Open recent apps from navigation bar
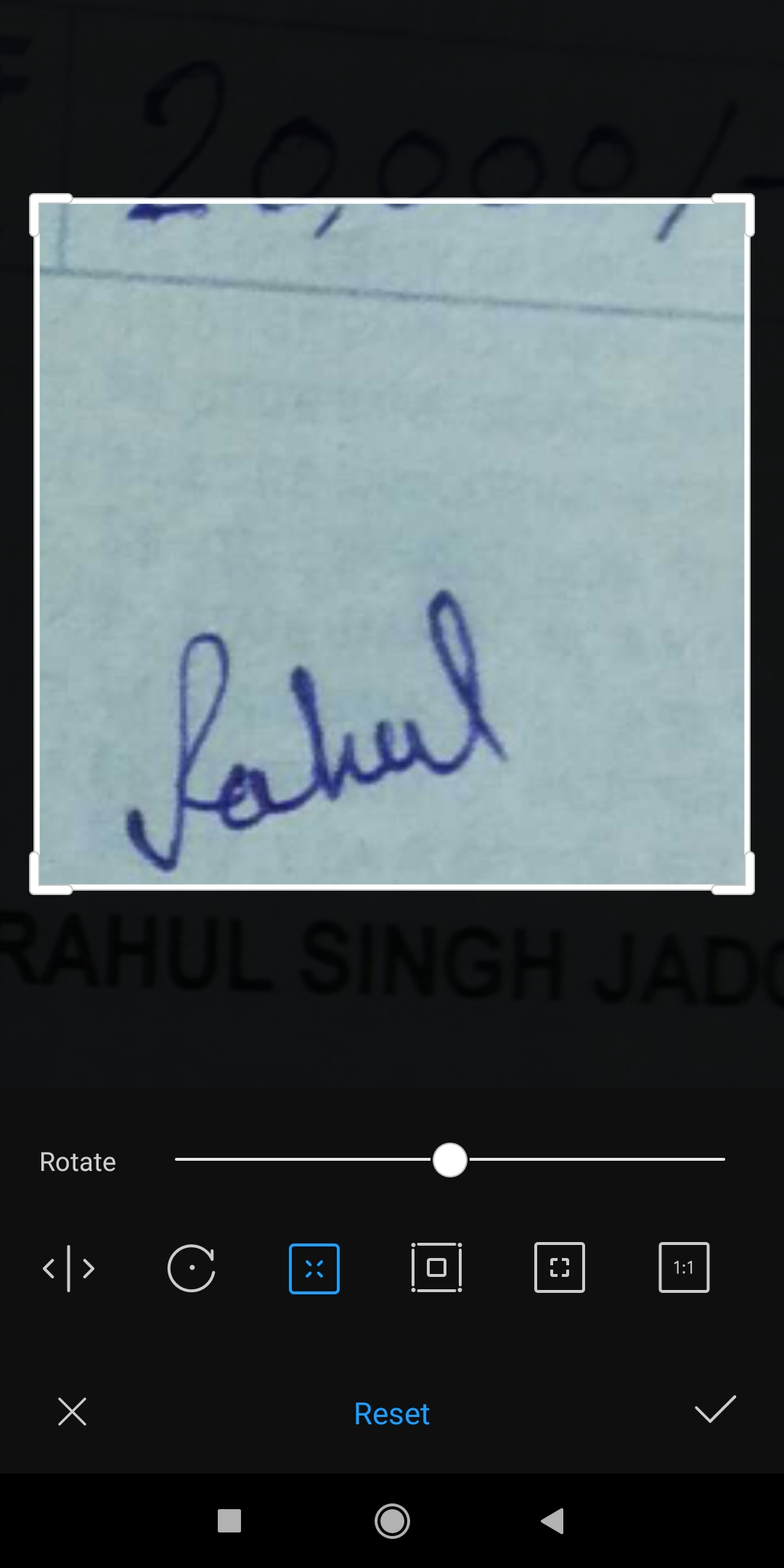The height and width of the screenshot is (1568, 784). [x=229, y=1520]
